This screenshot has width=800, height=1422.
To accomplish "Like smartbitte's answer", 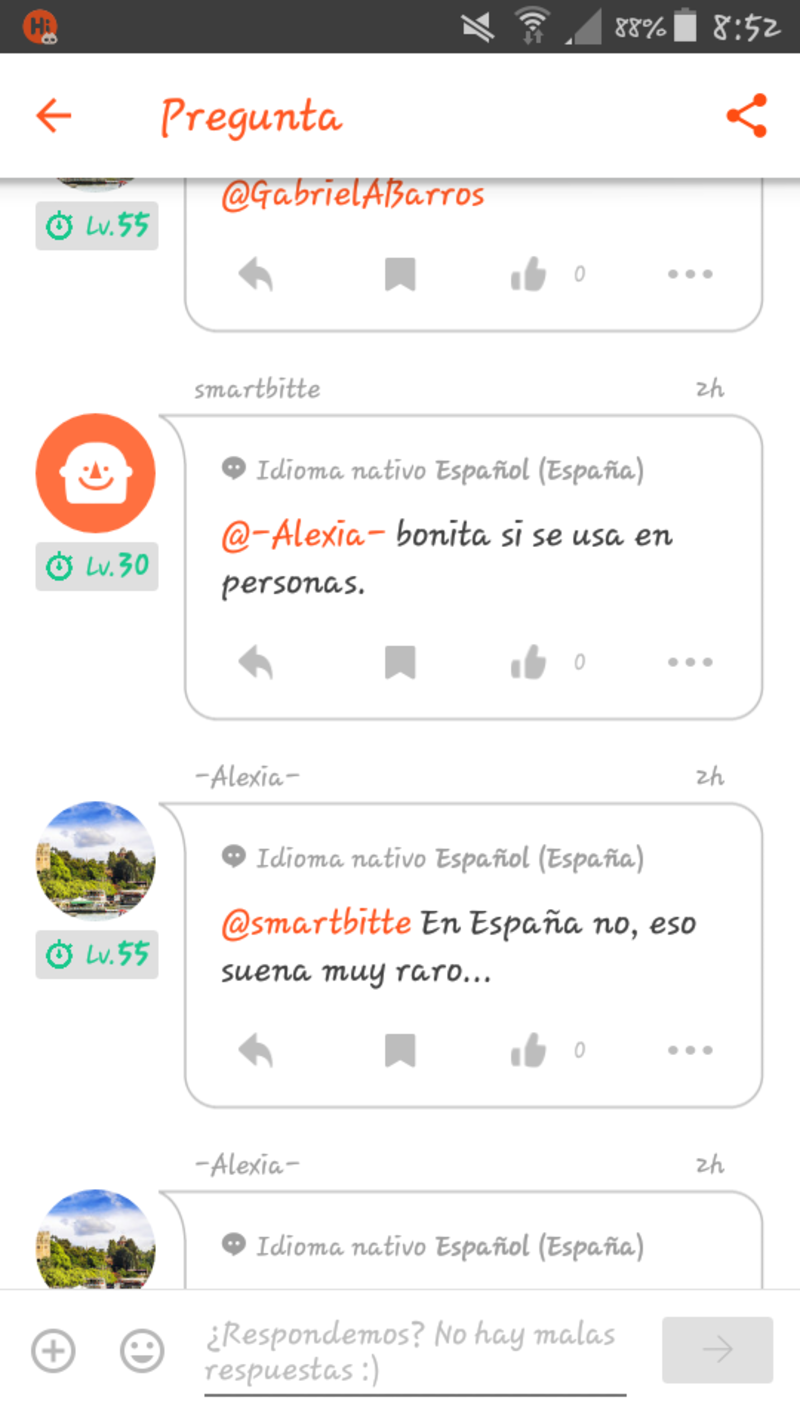I will click(x=528, y=662).
